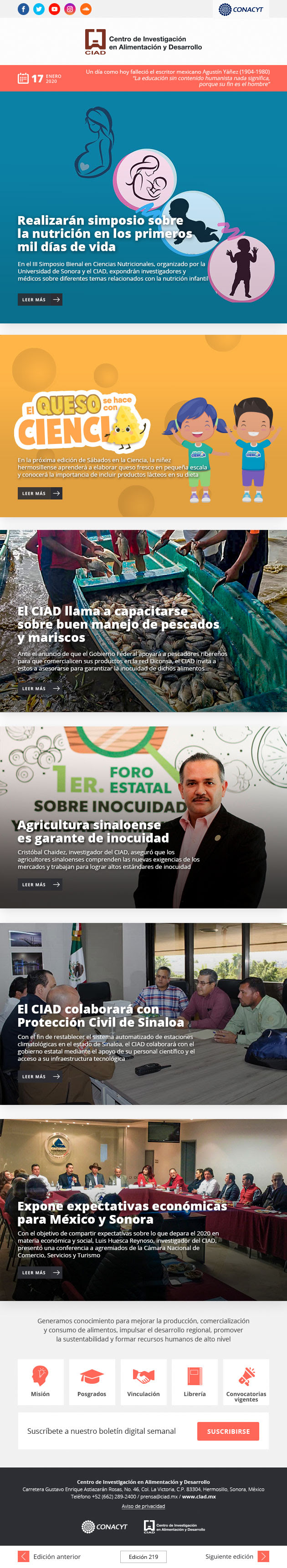Open the Misión tile
Viewport: 287px width, 1568px height.
click(40, 1382)
